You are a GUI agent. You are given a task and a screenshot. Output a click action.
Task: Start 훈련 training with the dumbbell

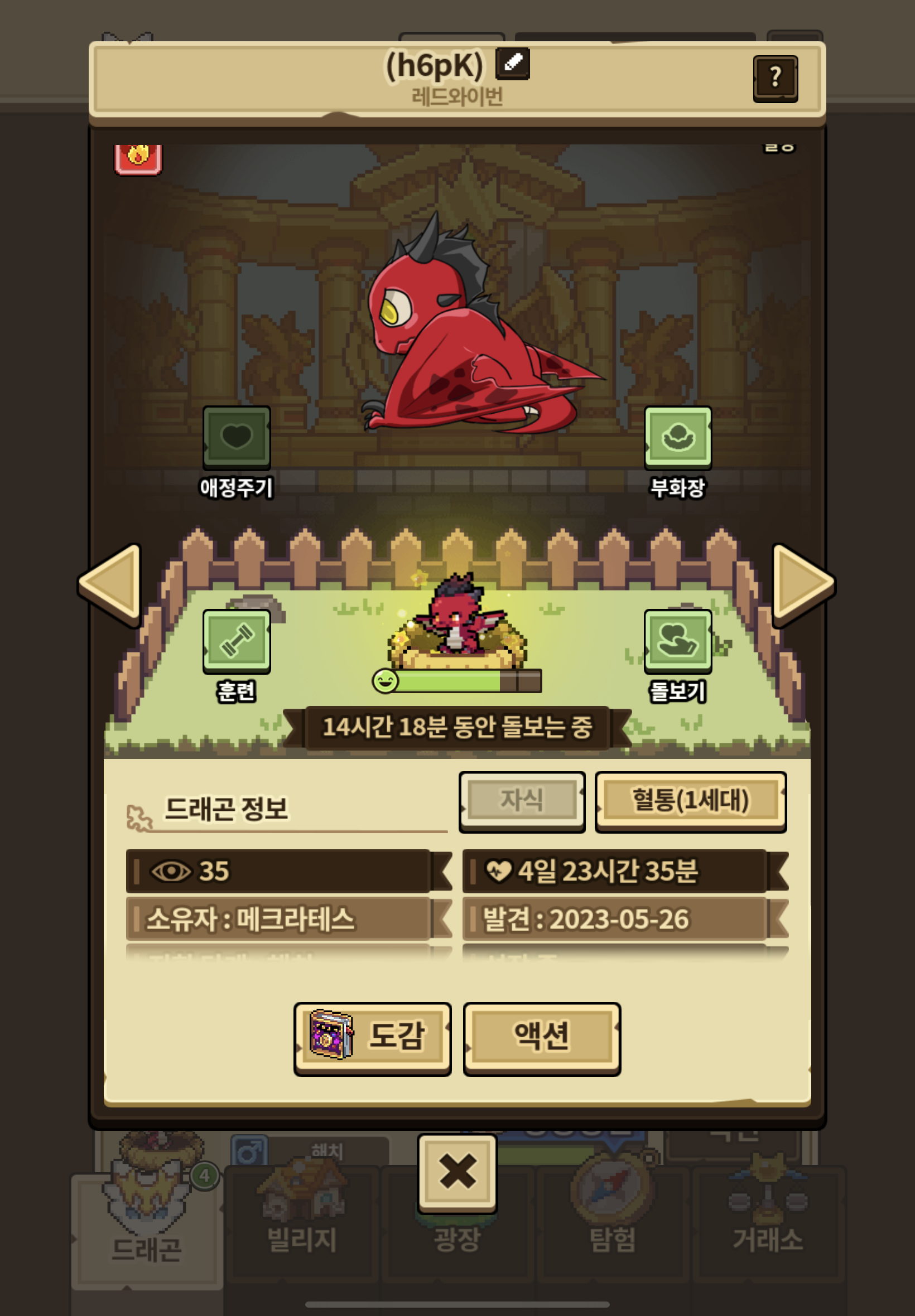coord(236,641)
